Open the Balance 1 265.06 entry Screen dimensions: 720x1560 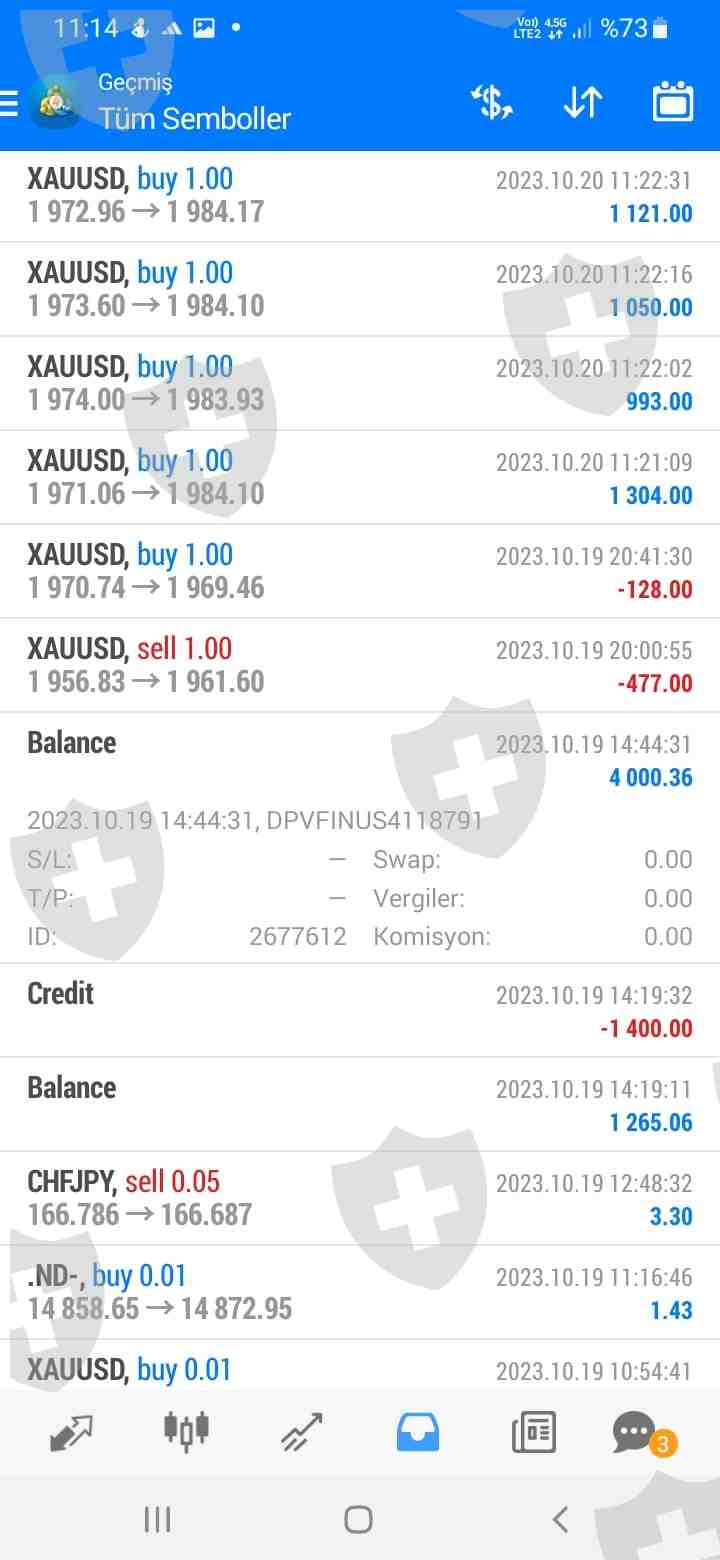pos(360,1104)
